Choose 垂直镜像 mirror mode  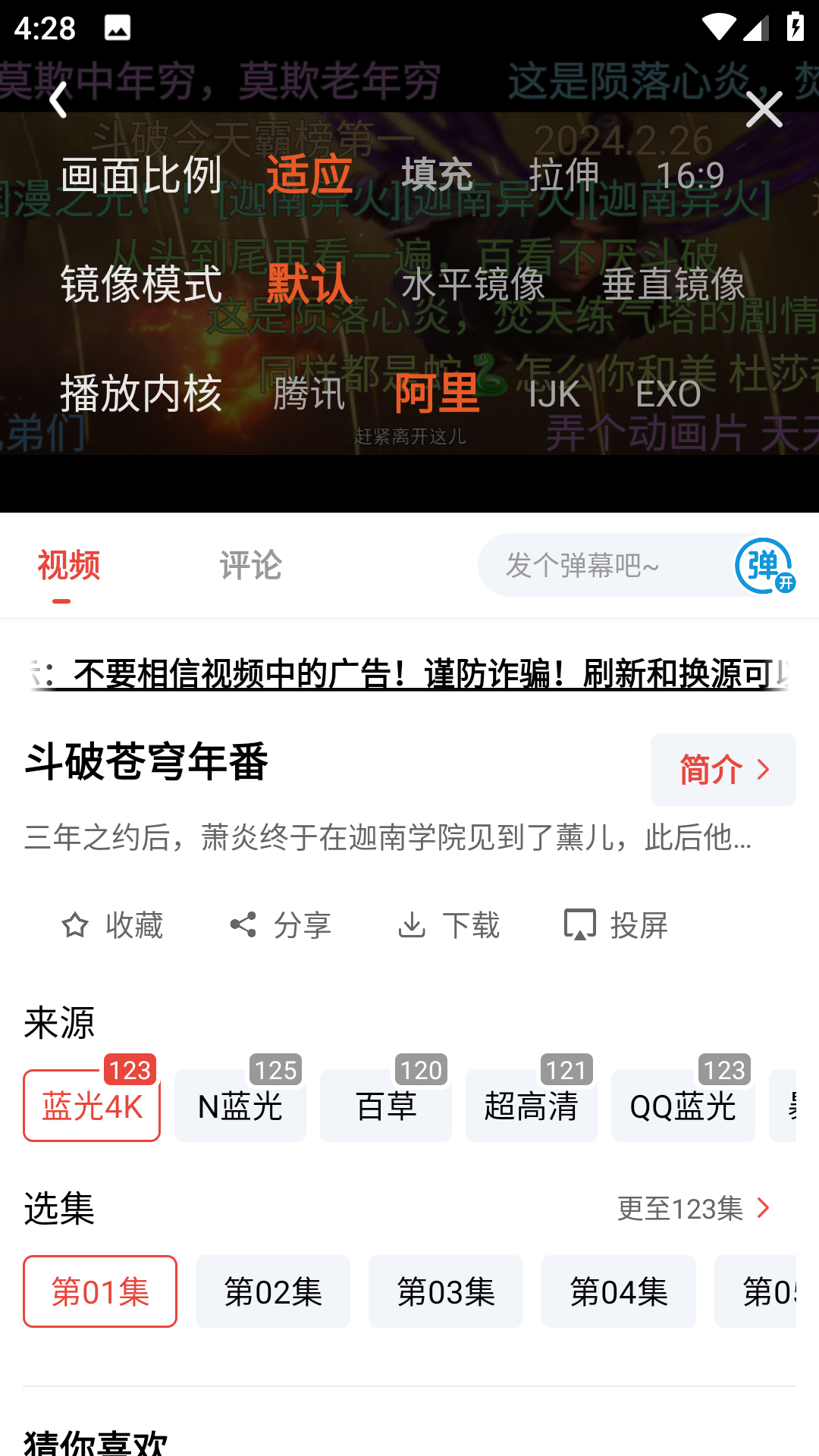[x=673, y=284]
